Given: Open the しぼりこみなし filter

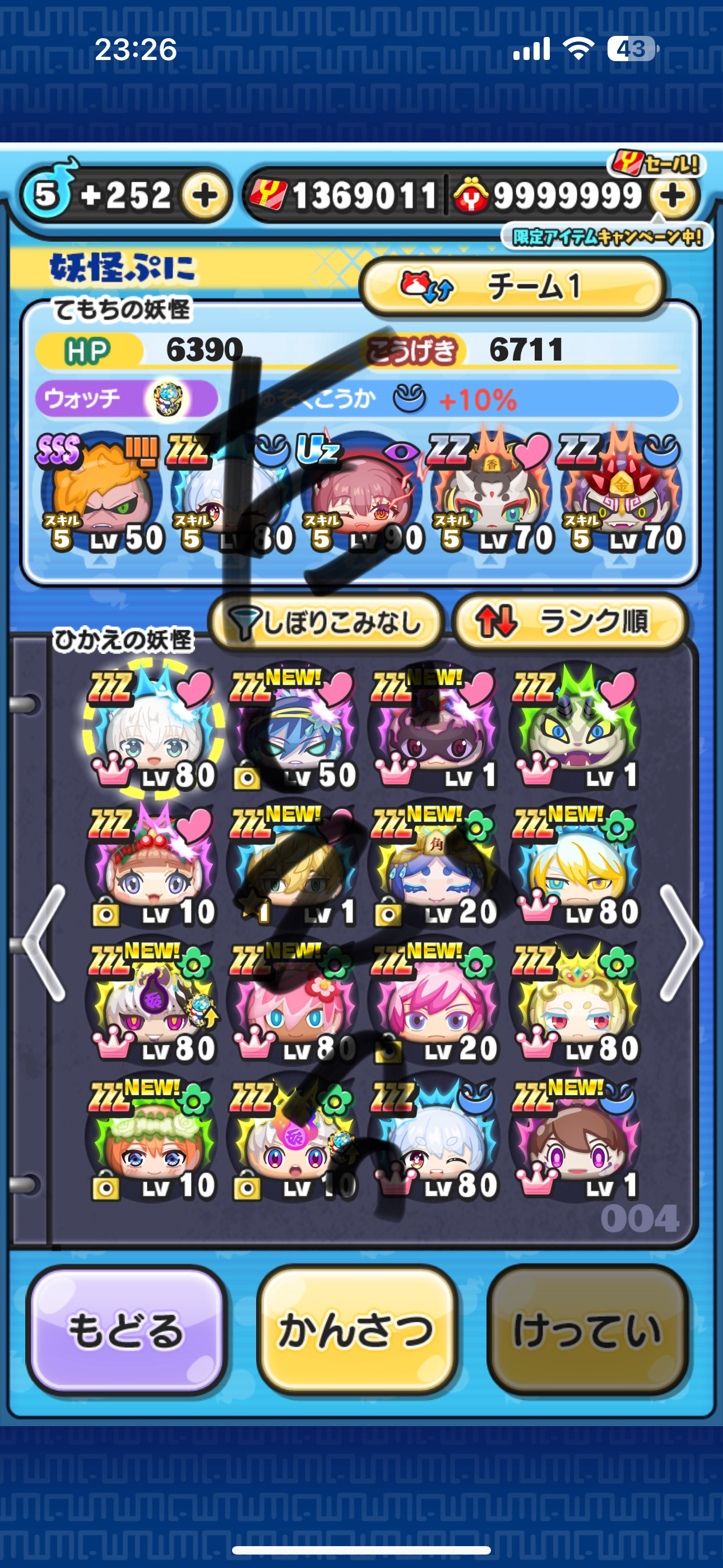Looking at the screenshot, I should pyautogui.click(x=326, y=622).
